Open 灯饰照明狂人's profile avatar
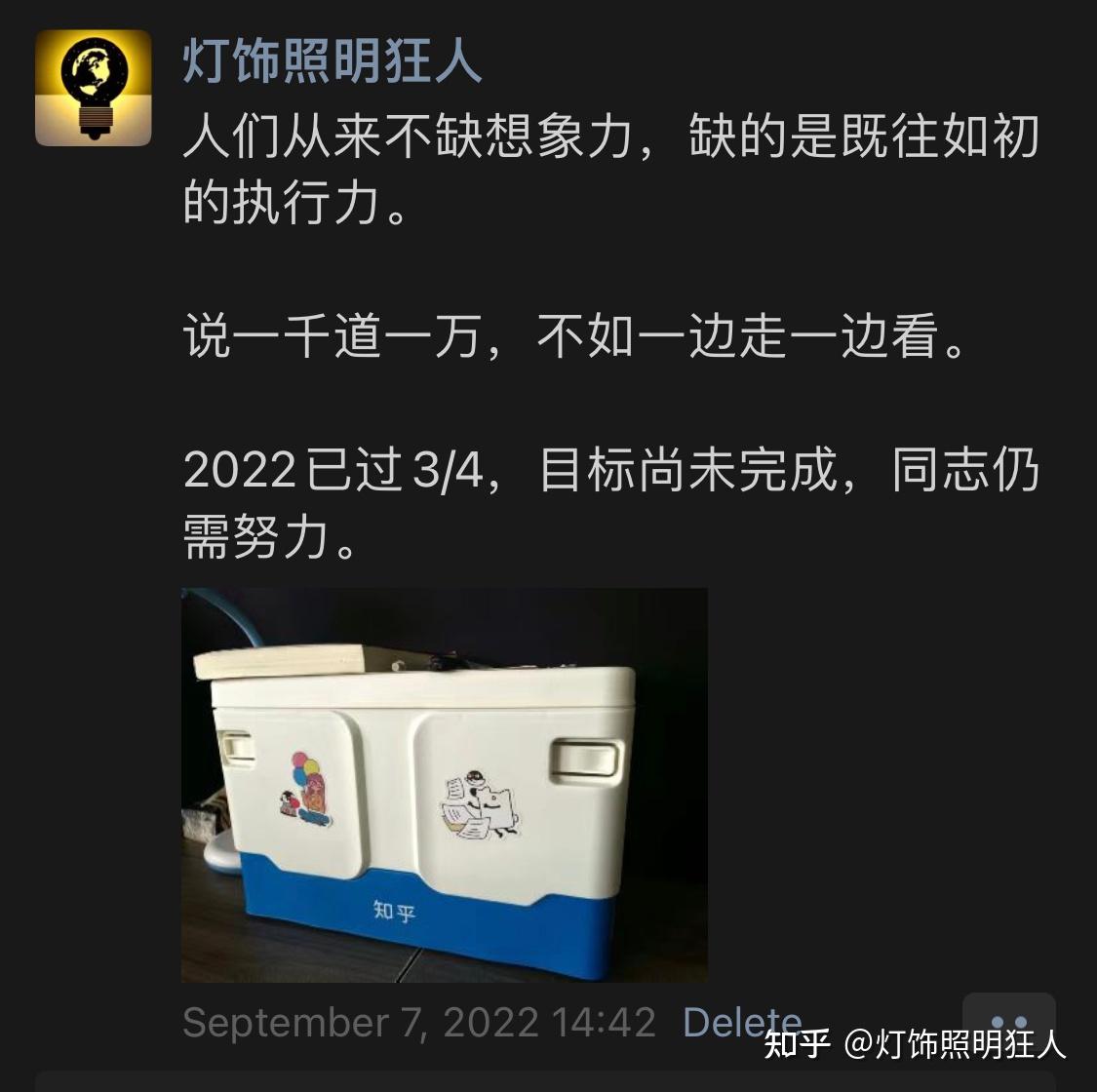The height and width of the screenshot is (1092, 1097). (94, 88)
